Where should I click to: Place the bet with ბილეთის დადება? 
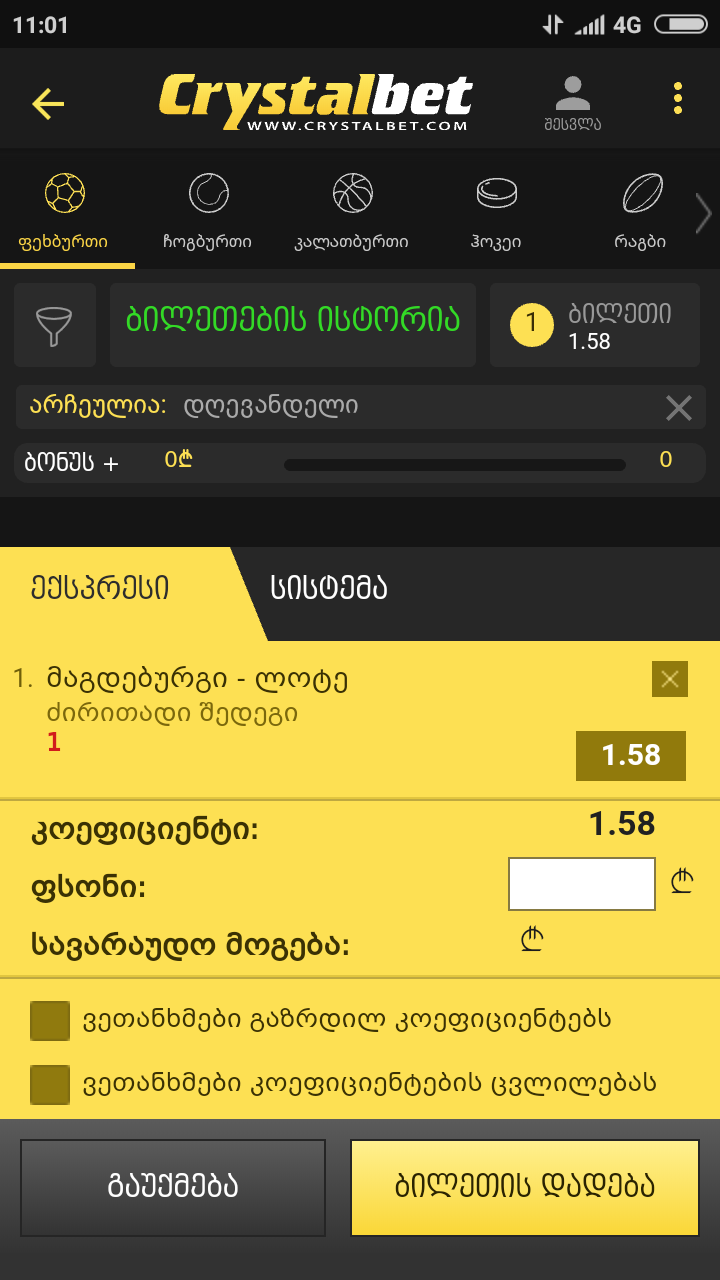[525, 1187]
